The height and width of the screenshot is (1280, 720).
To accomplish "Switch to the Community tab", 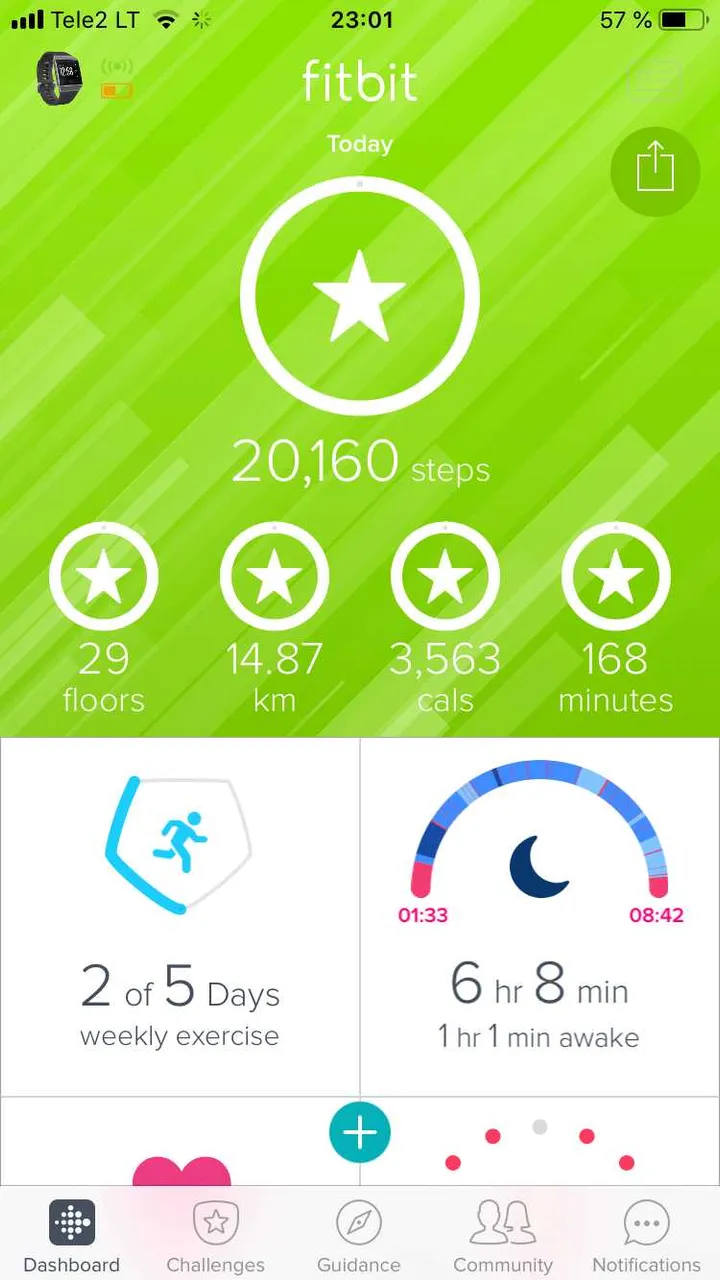I will [503, 1236].
